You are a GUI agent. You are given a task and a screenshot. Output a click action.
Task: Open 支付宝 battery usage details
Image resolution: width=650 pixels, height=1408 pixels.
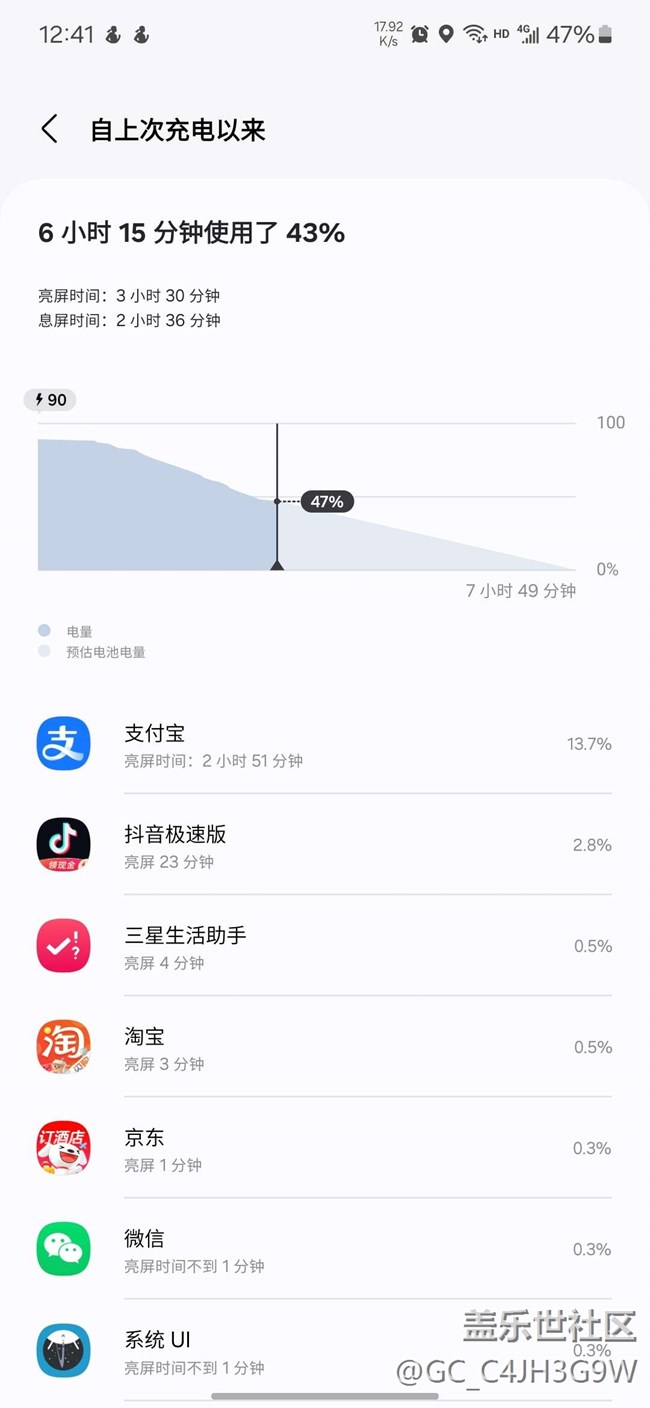[x=323, y=744]
